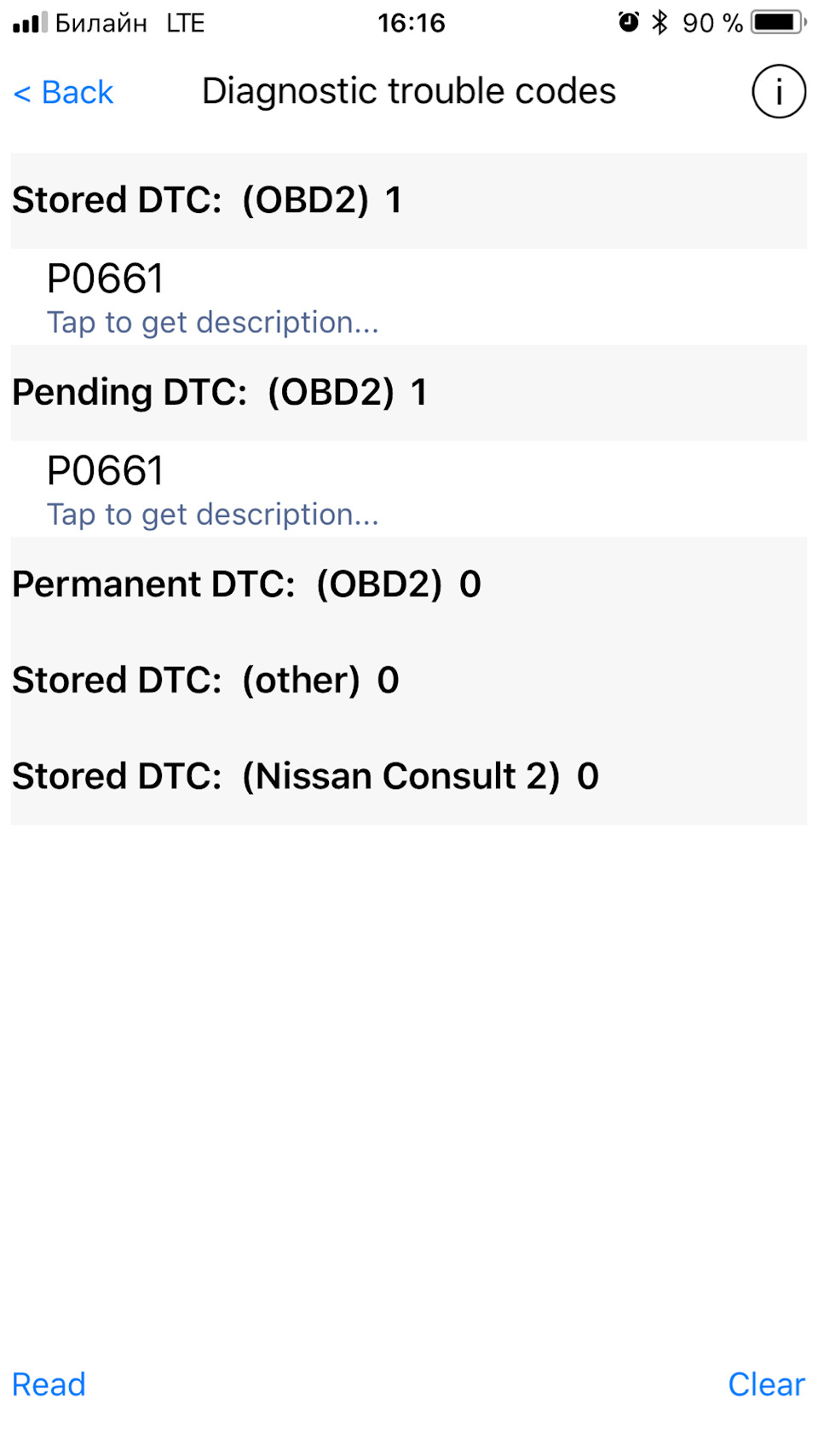
Task: Get description for pending DTC P0661
Action: [x=212, y=514]
